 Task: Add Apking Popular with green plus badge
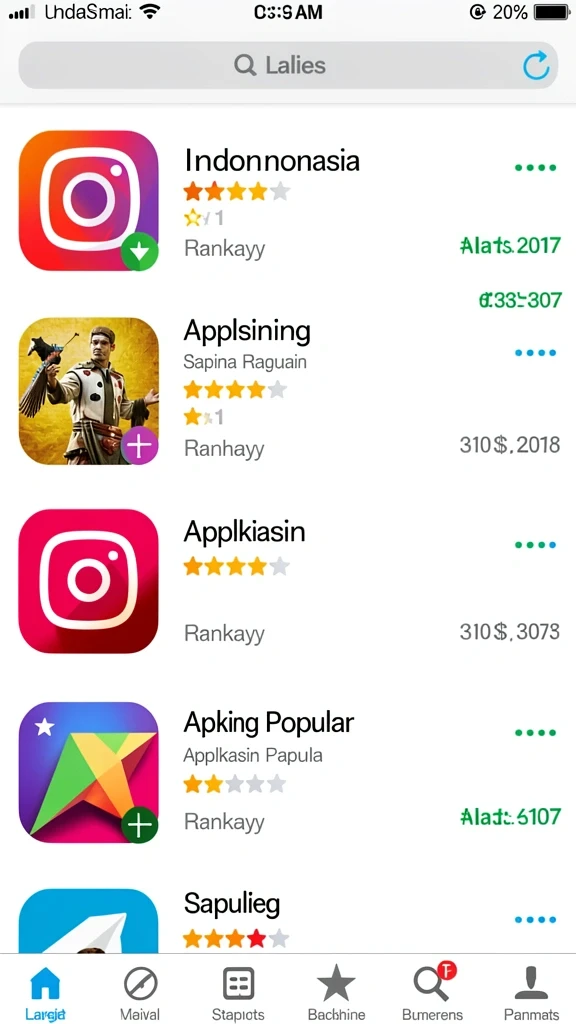139,825
